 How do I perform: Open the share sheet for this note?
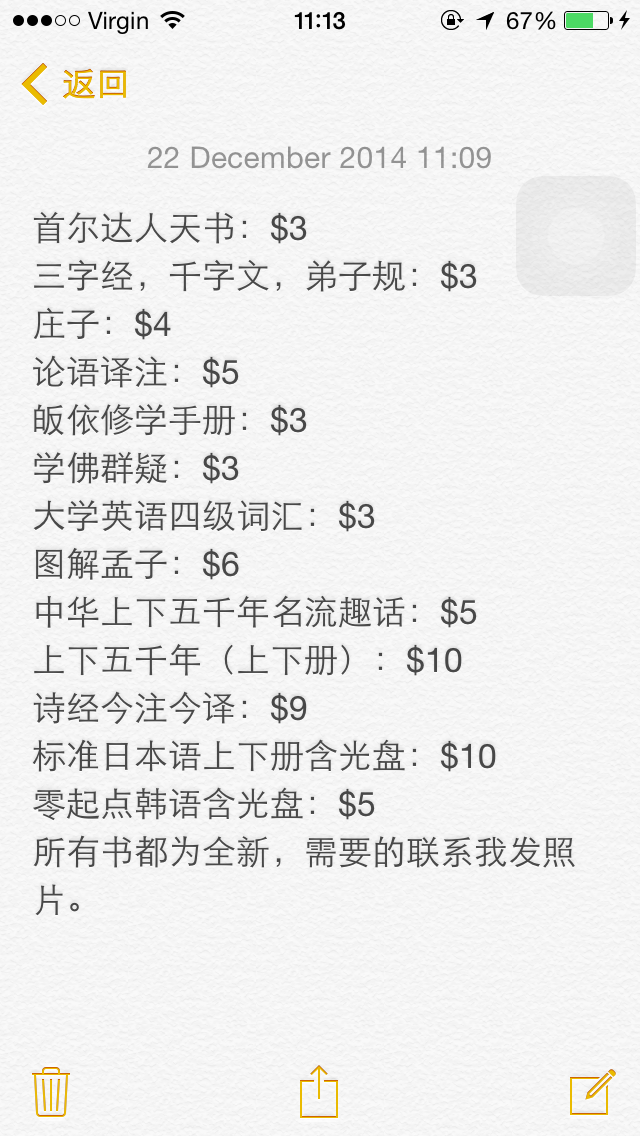click(x=320, y=1090)
